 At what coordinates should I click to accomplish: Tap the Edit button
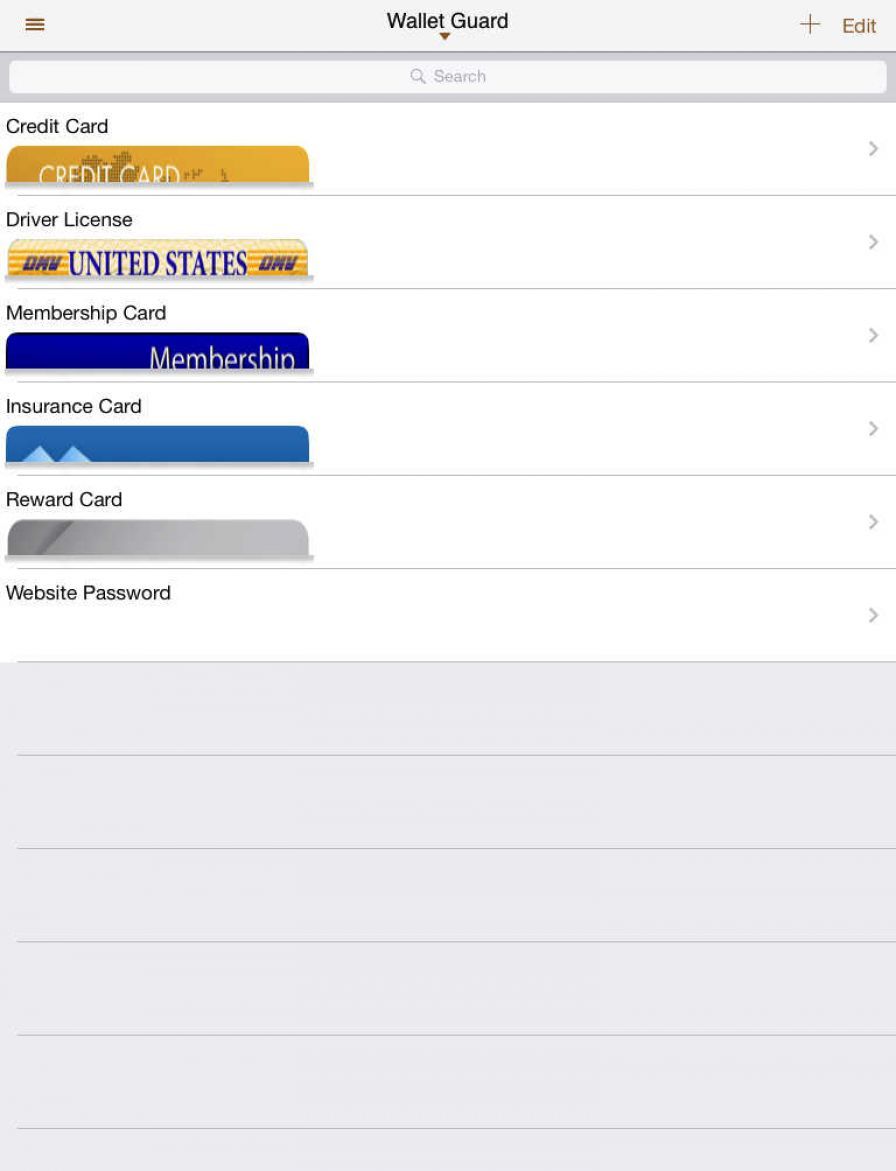(859, 26)
